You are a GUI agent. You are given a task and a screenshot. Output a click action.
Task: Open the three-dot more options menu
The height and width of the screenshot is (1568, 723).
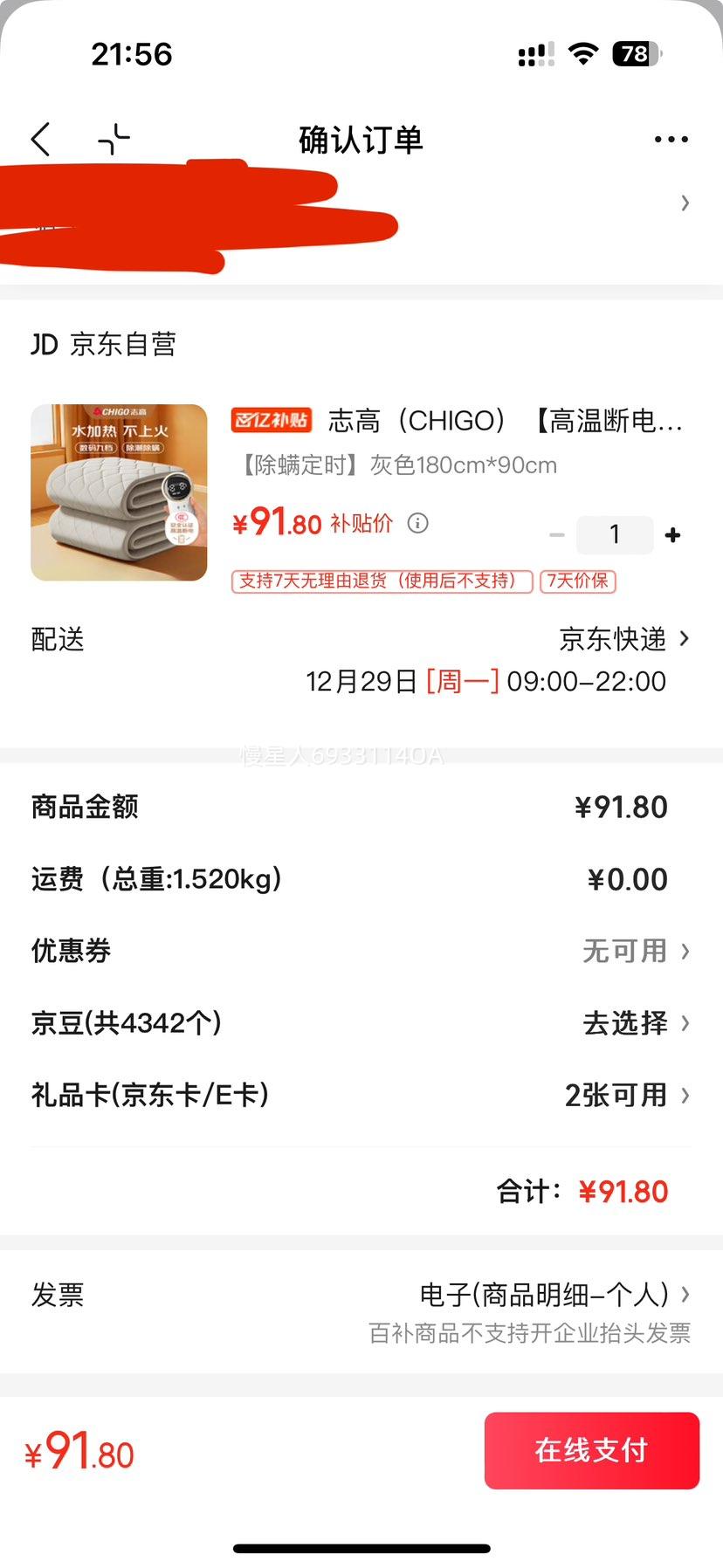(x=671, y=138)
